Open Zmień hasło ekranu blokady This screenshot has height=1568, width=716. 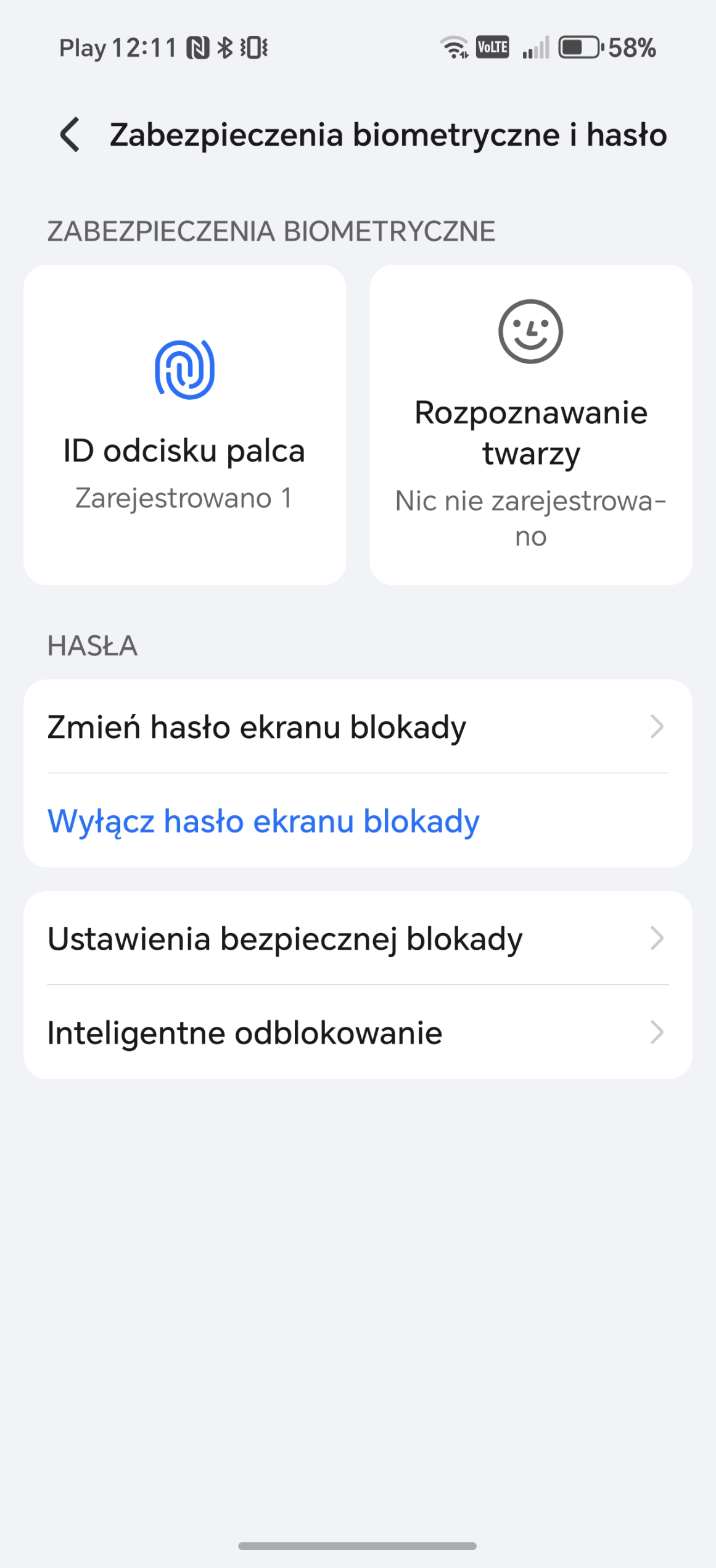point(358,727)
